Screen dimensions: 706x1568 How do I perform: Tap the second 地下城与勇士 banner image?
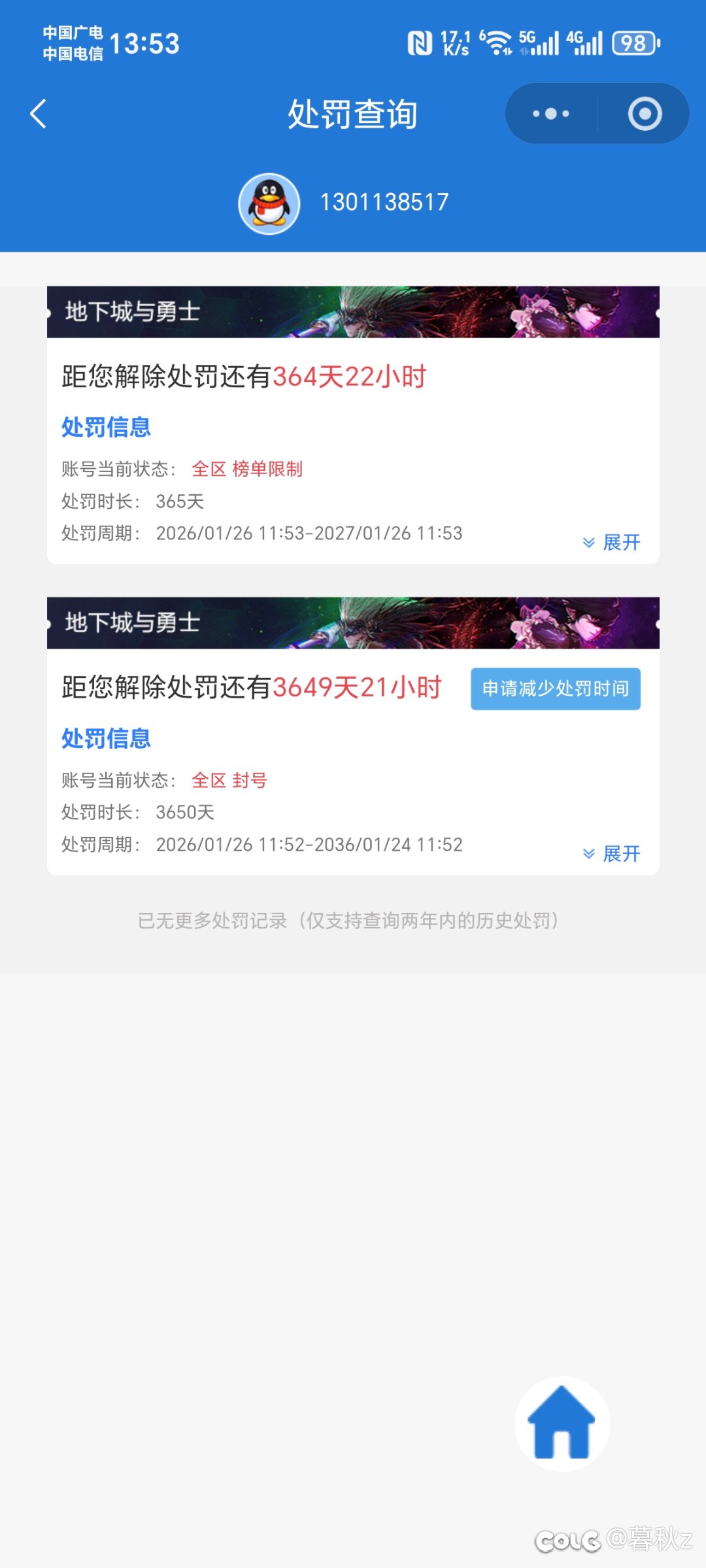click(353, 622)
